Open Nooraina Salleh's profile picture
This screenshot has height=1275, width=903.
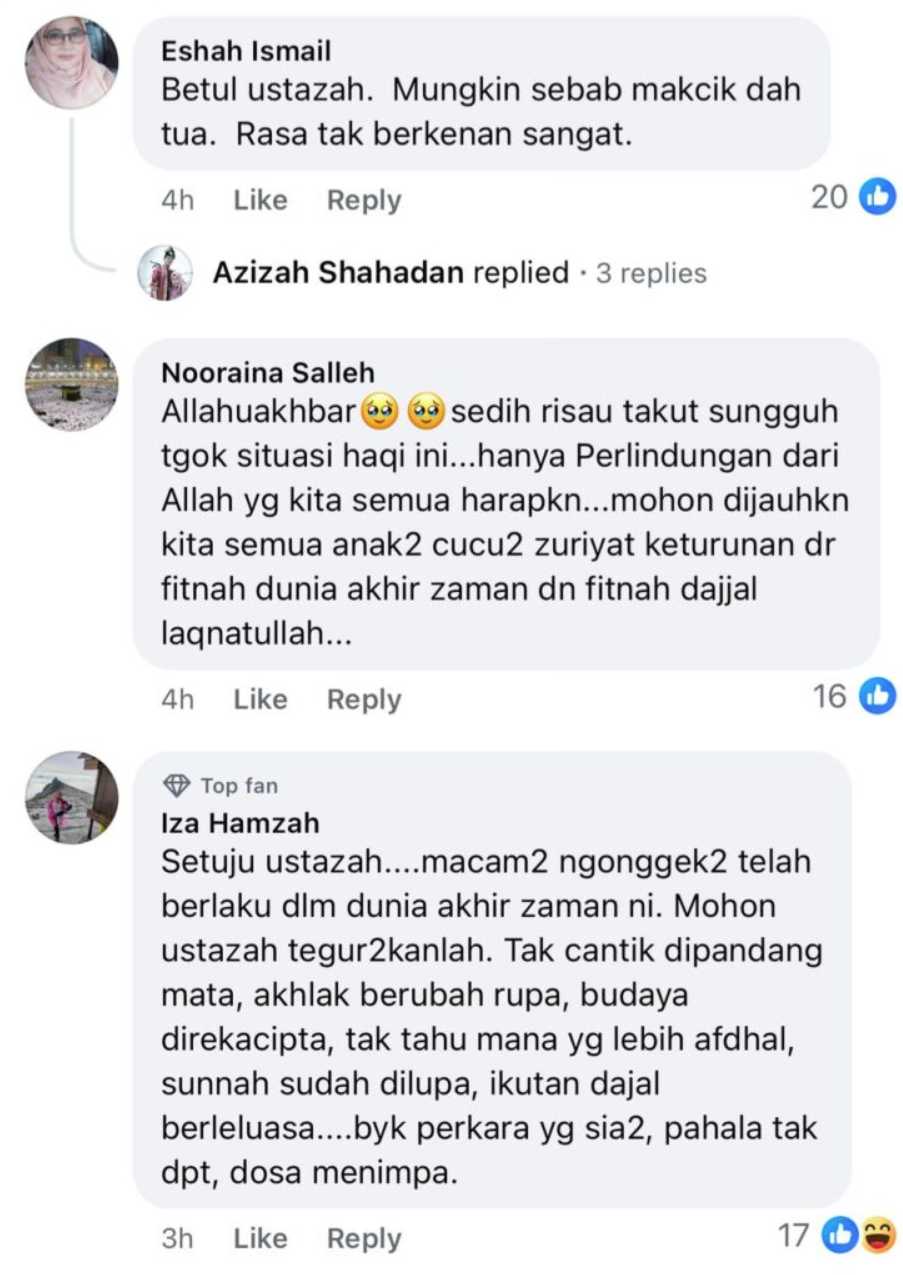[71, 384]
